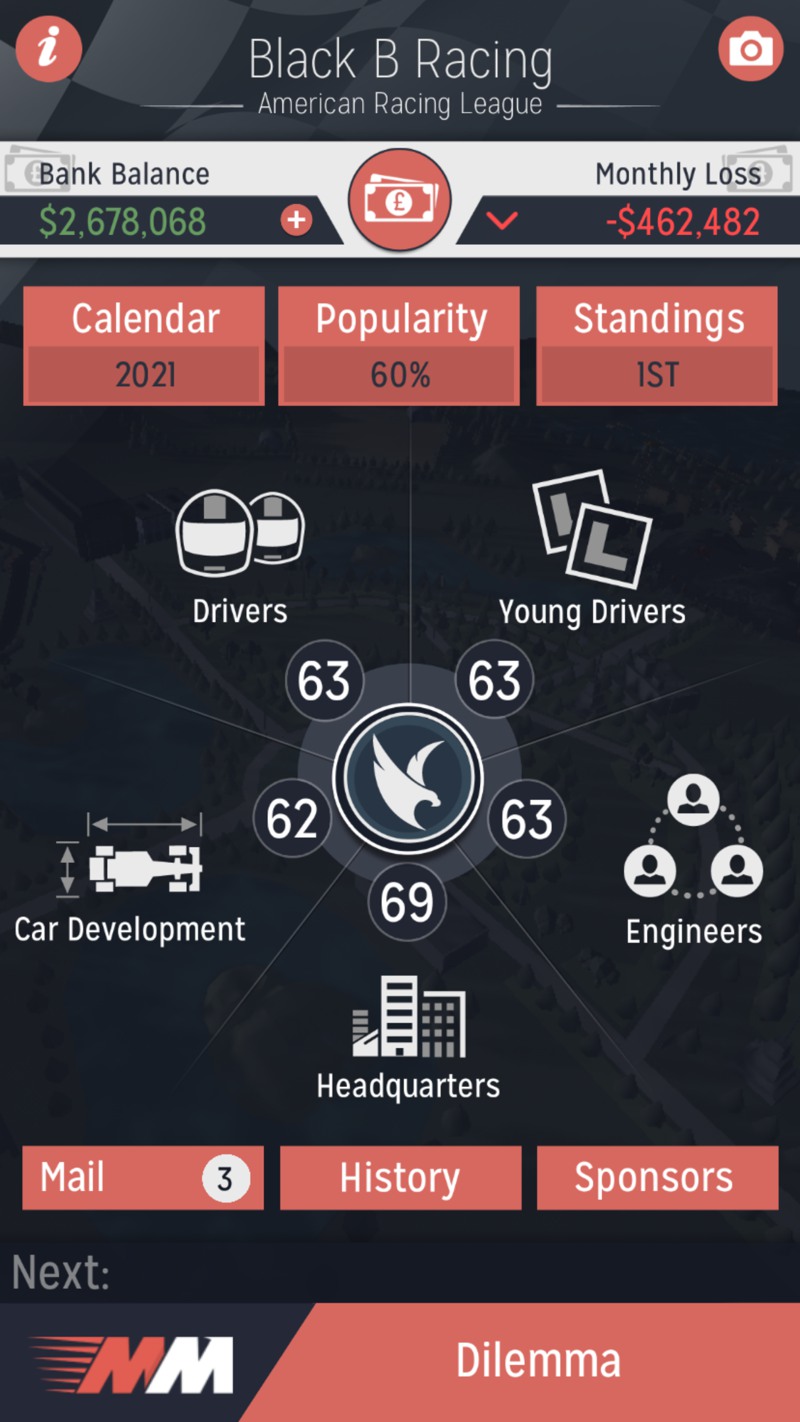Viewport: 800px width, 1422px height.
Task: View team History
Action: [x=400, y=1178]
